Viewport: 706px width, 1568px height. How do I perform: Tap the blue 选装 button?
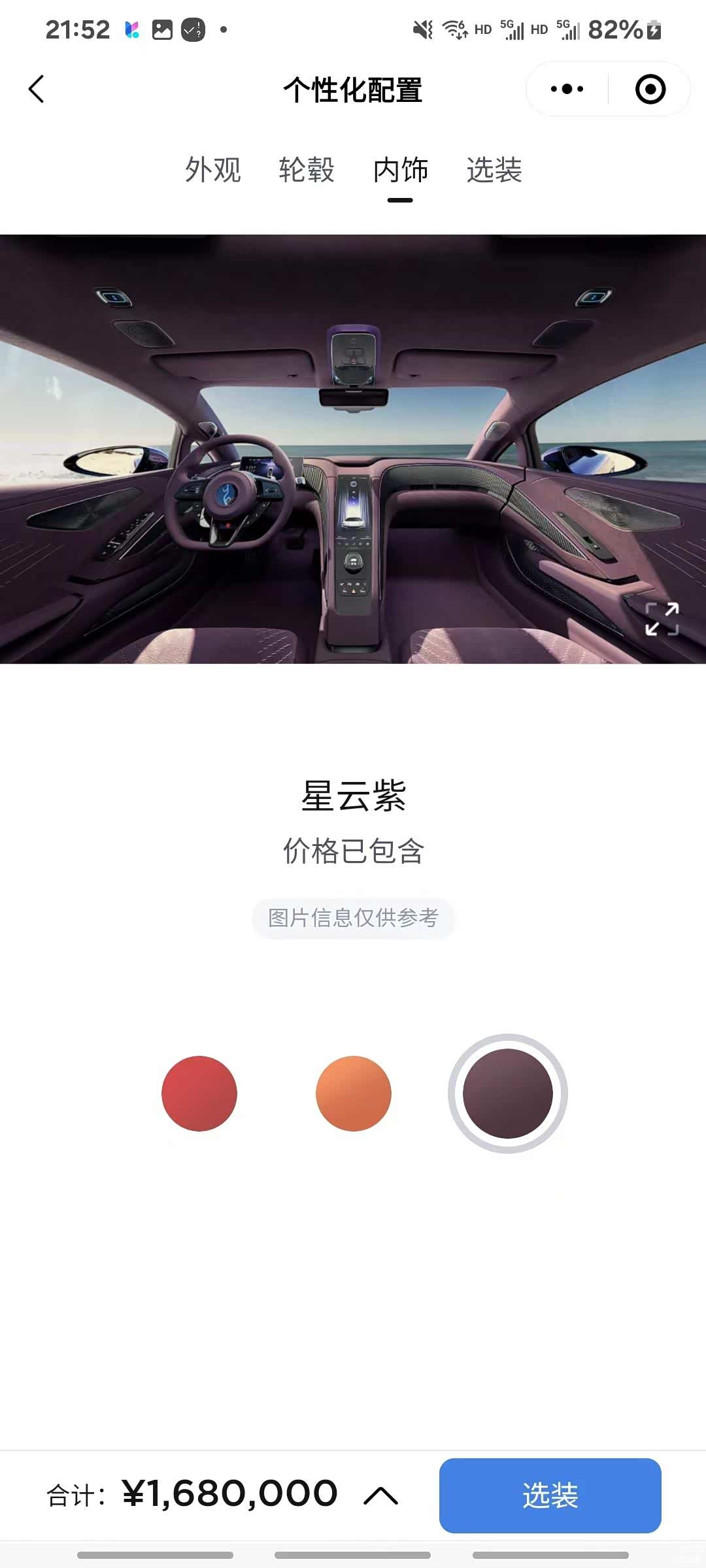[550, 1495]
